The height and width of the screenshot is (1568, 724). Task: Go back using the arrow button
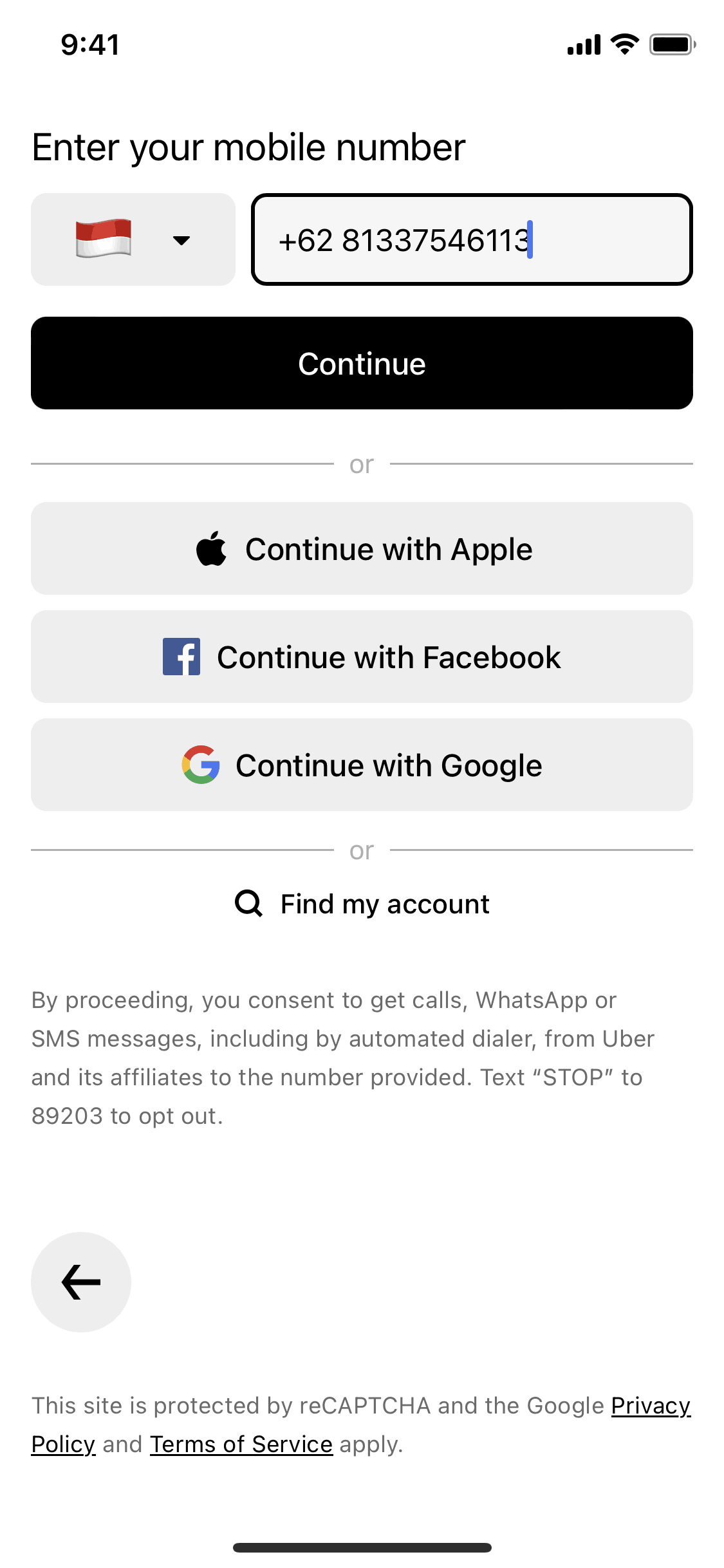tap(81, 1282)
